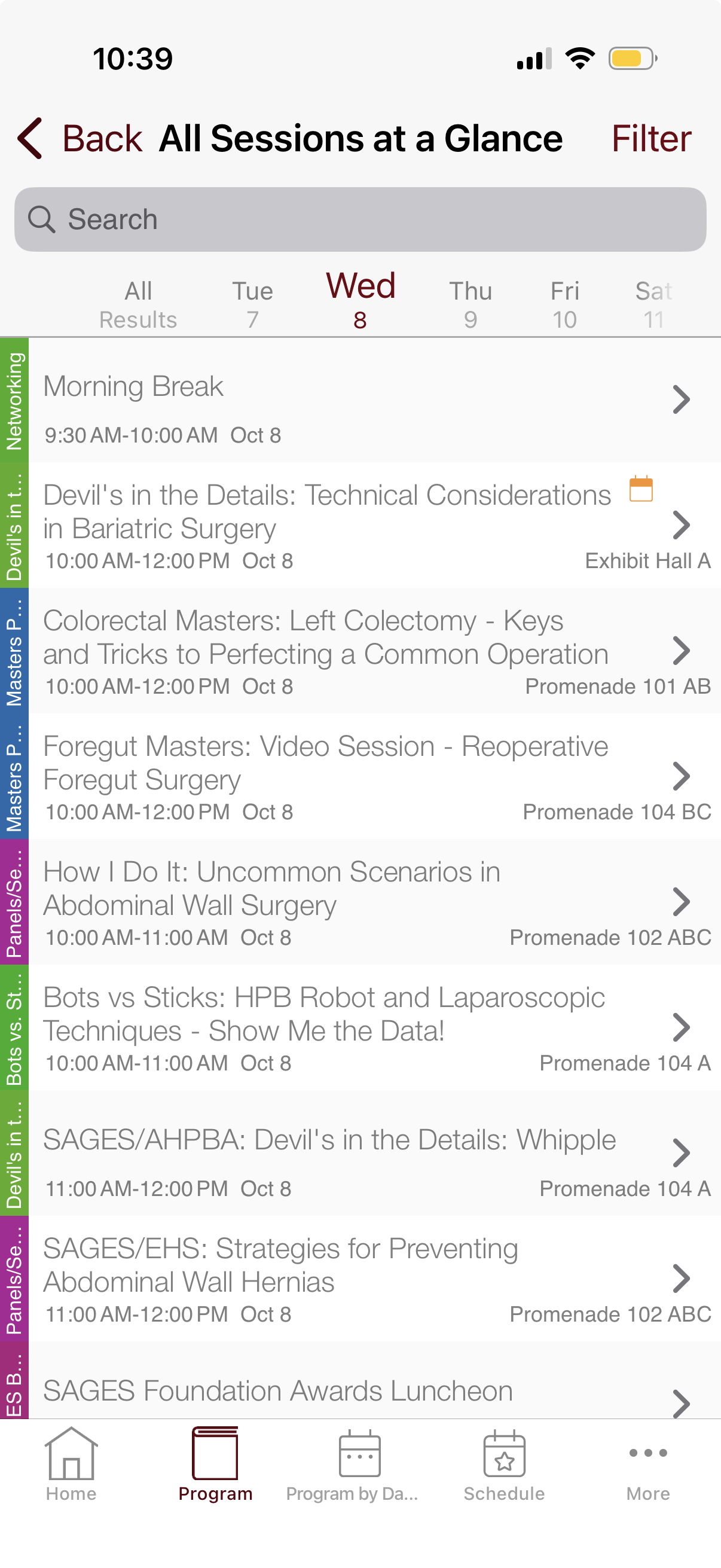Jump to Sat 11 sessions
The width and height of the screenshot is (721, 1568).
click(653, 304)
